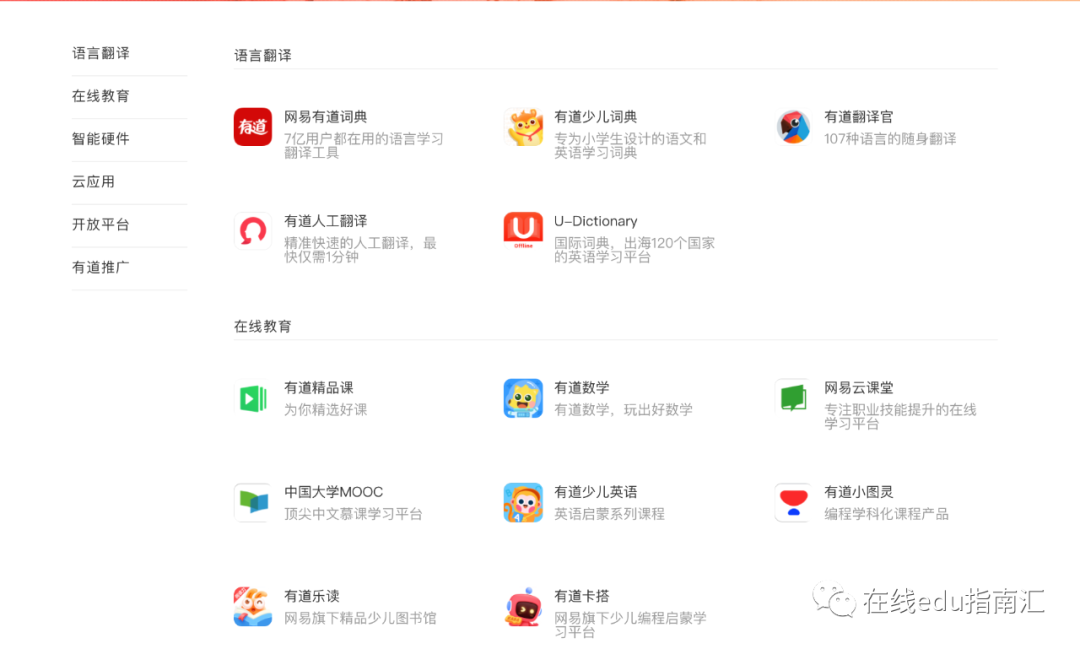The image size is (1080, 649).
Task: Open 有道人工翻译 service
Action: click(335, 238)
